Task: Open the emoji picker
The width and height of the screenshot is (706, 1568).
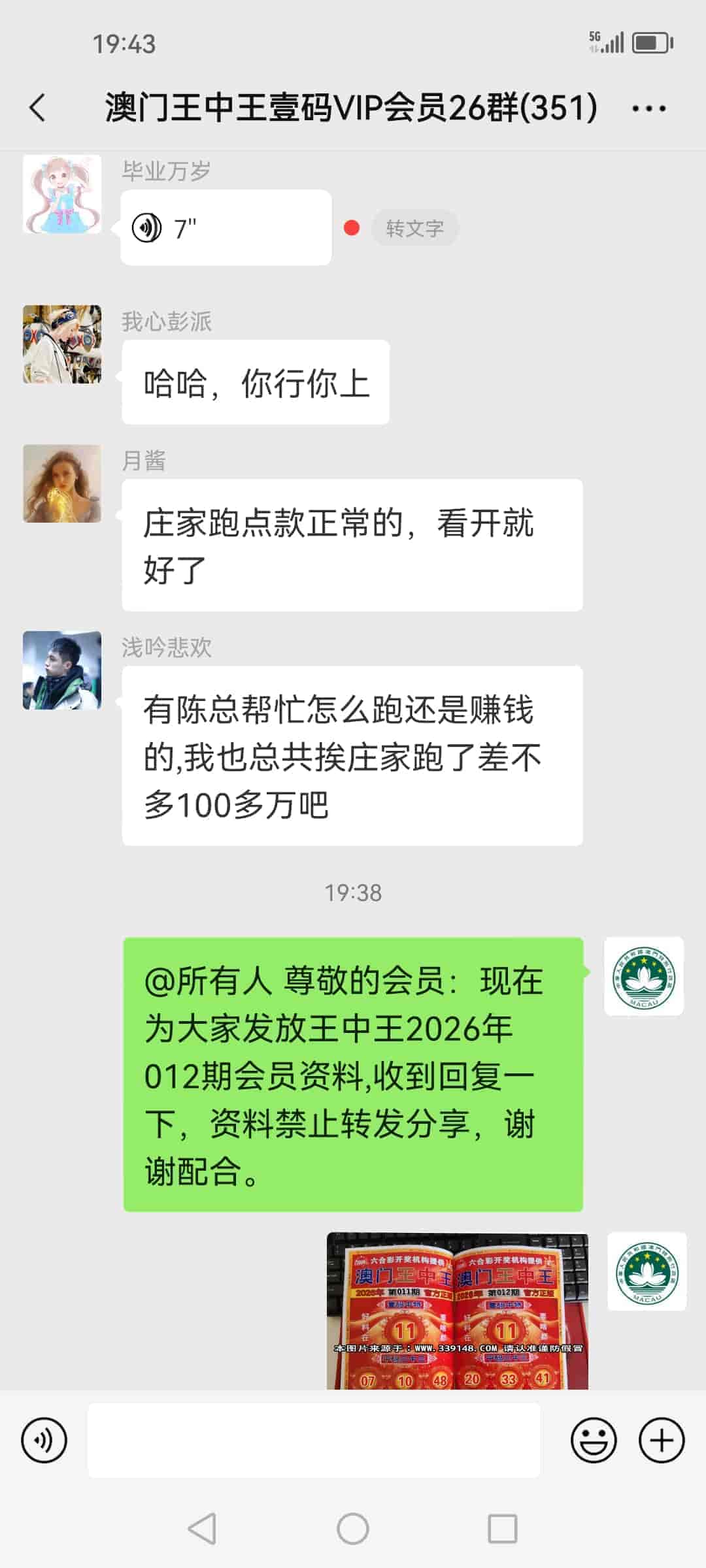Action: tap(594, 1441)
